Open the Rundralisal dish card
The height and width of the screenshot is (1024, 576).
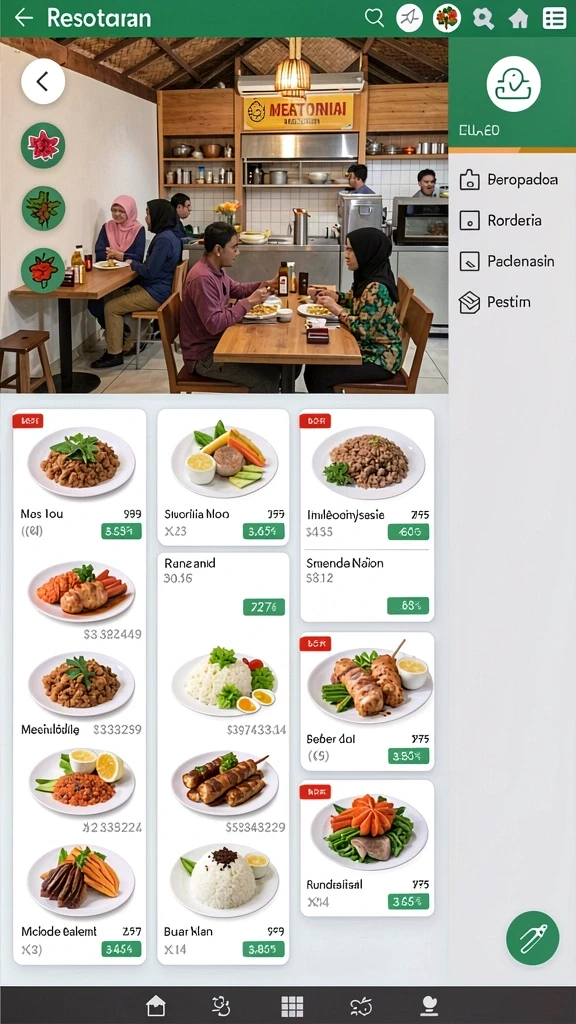(367, 848)
